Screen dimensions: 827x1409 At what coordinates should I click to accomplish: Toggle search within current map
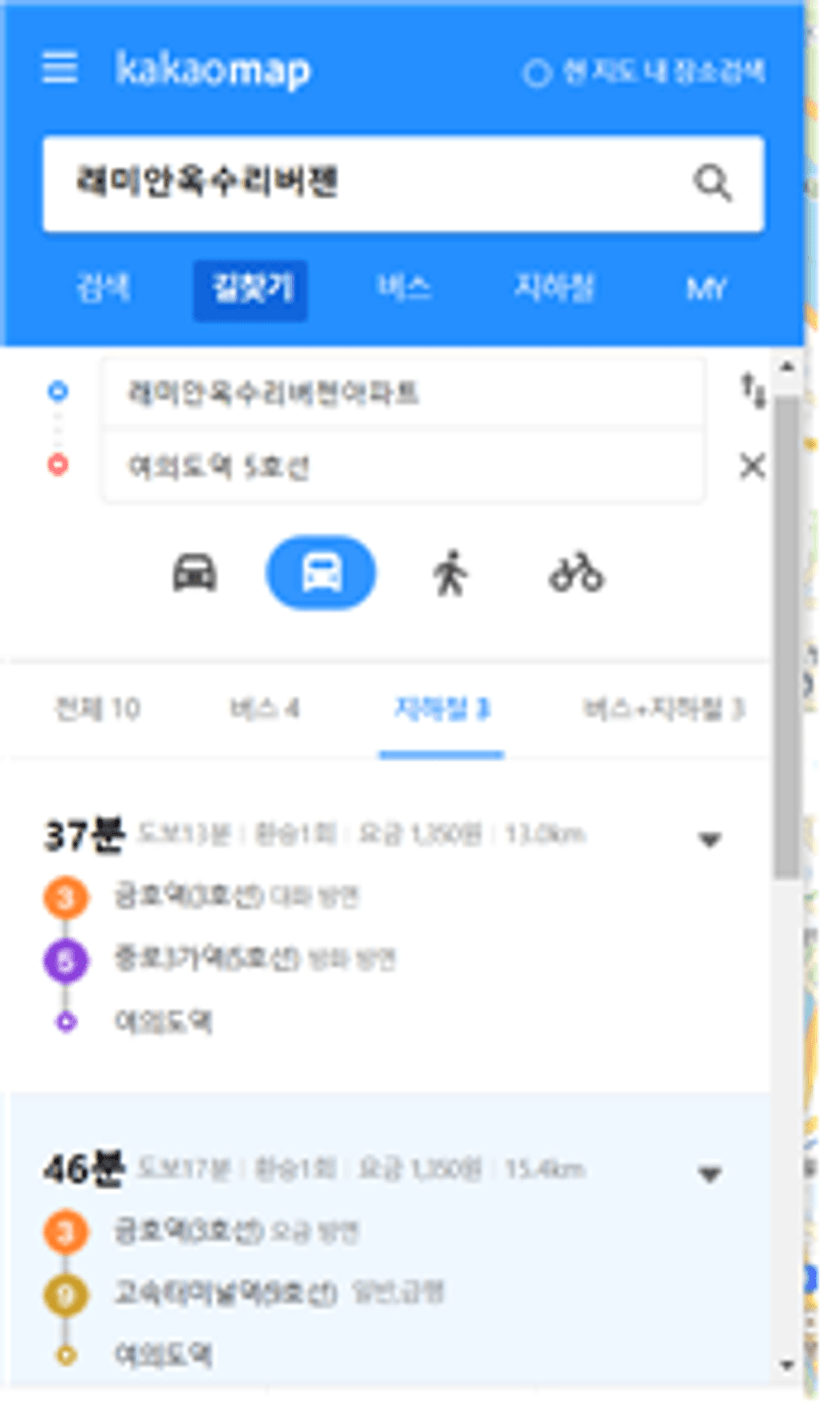646,73
